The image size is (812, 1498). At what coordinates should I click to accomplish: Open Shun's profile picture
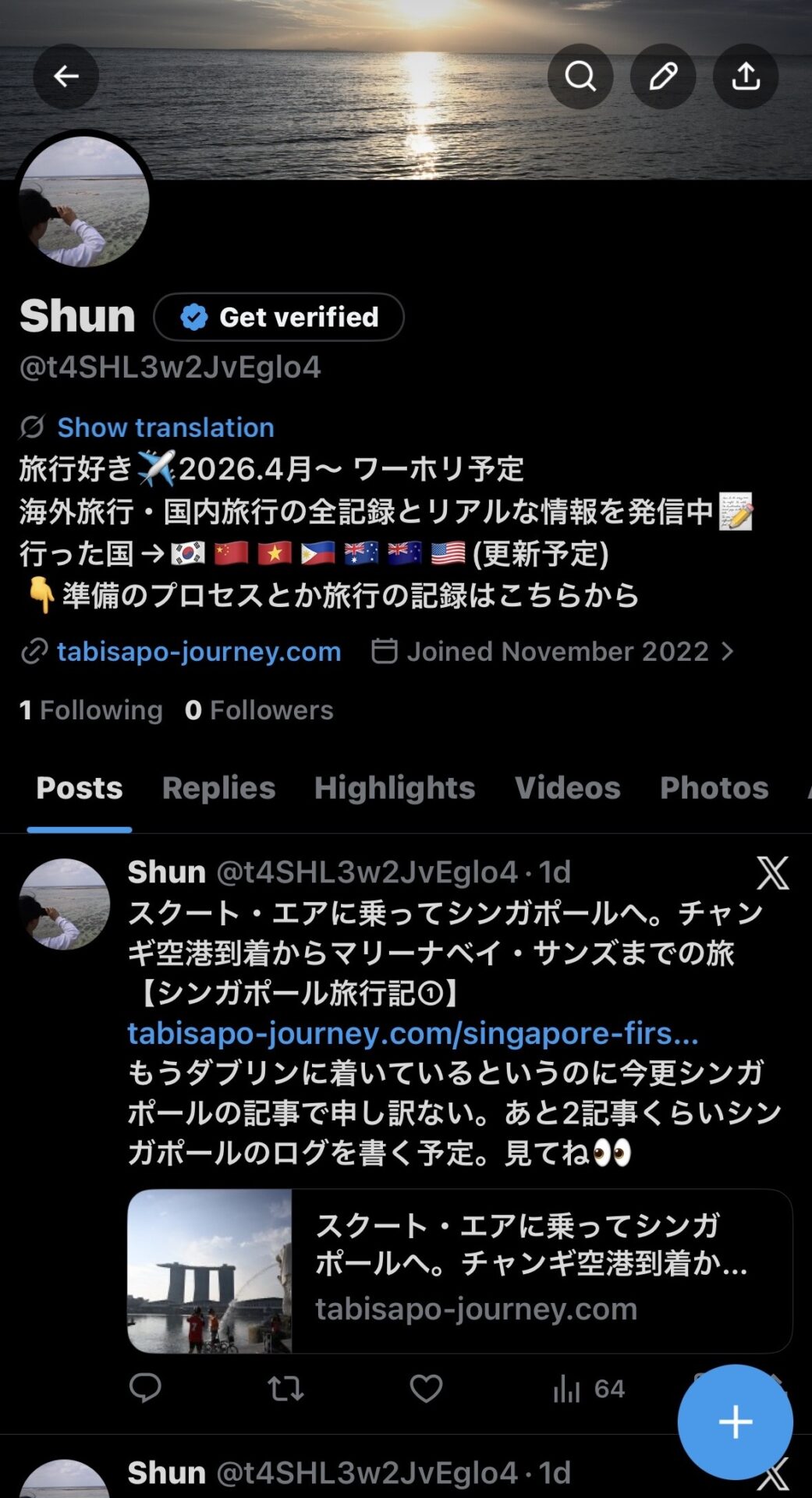point(83,201)
